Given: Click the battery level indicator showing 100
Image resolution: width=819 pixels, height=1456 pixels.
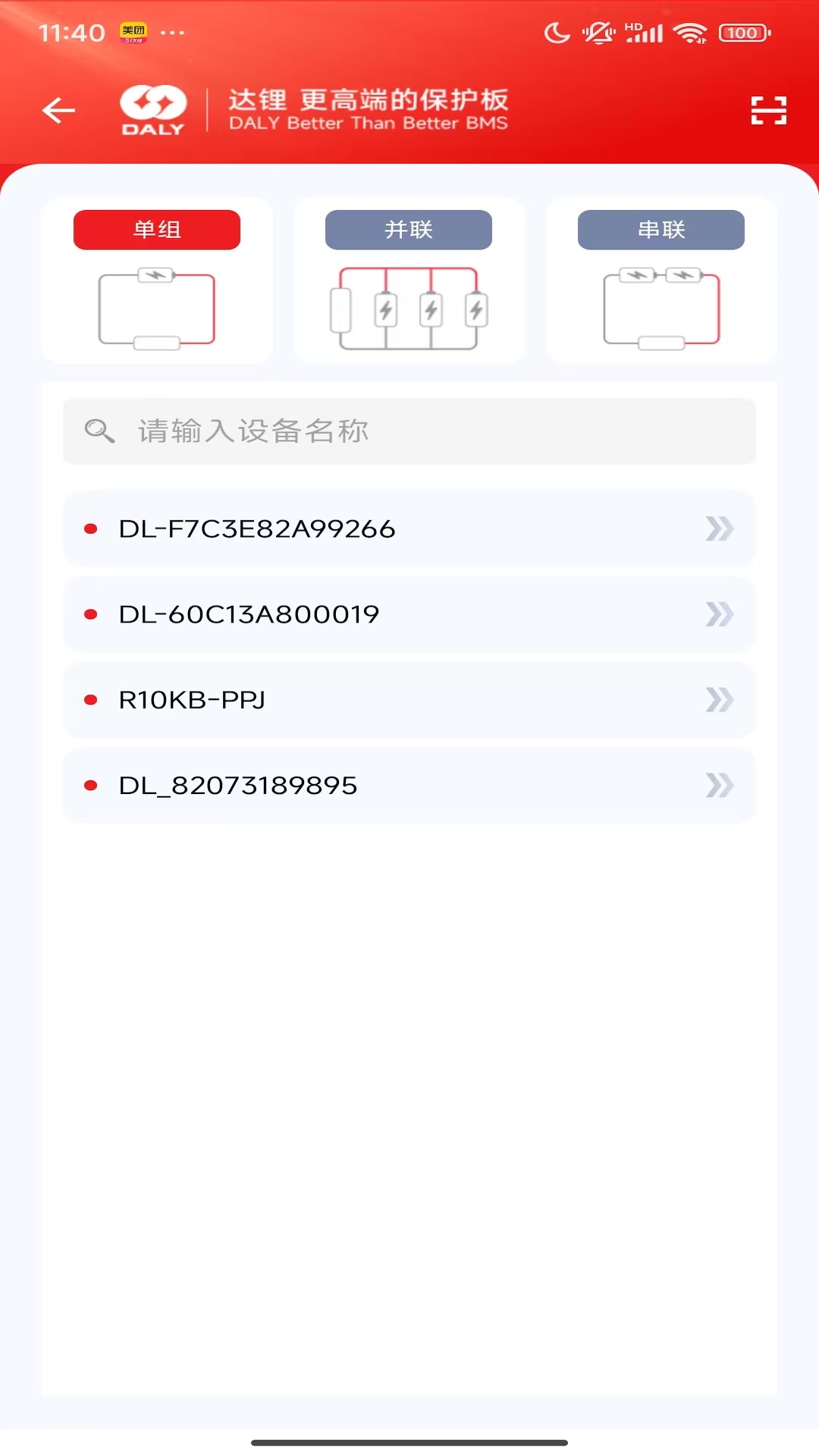Looking at the screenshot, I should click(x=744, y=32).
